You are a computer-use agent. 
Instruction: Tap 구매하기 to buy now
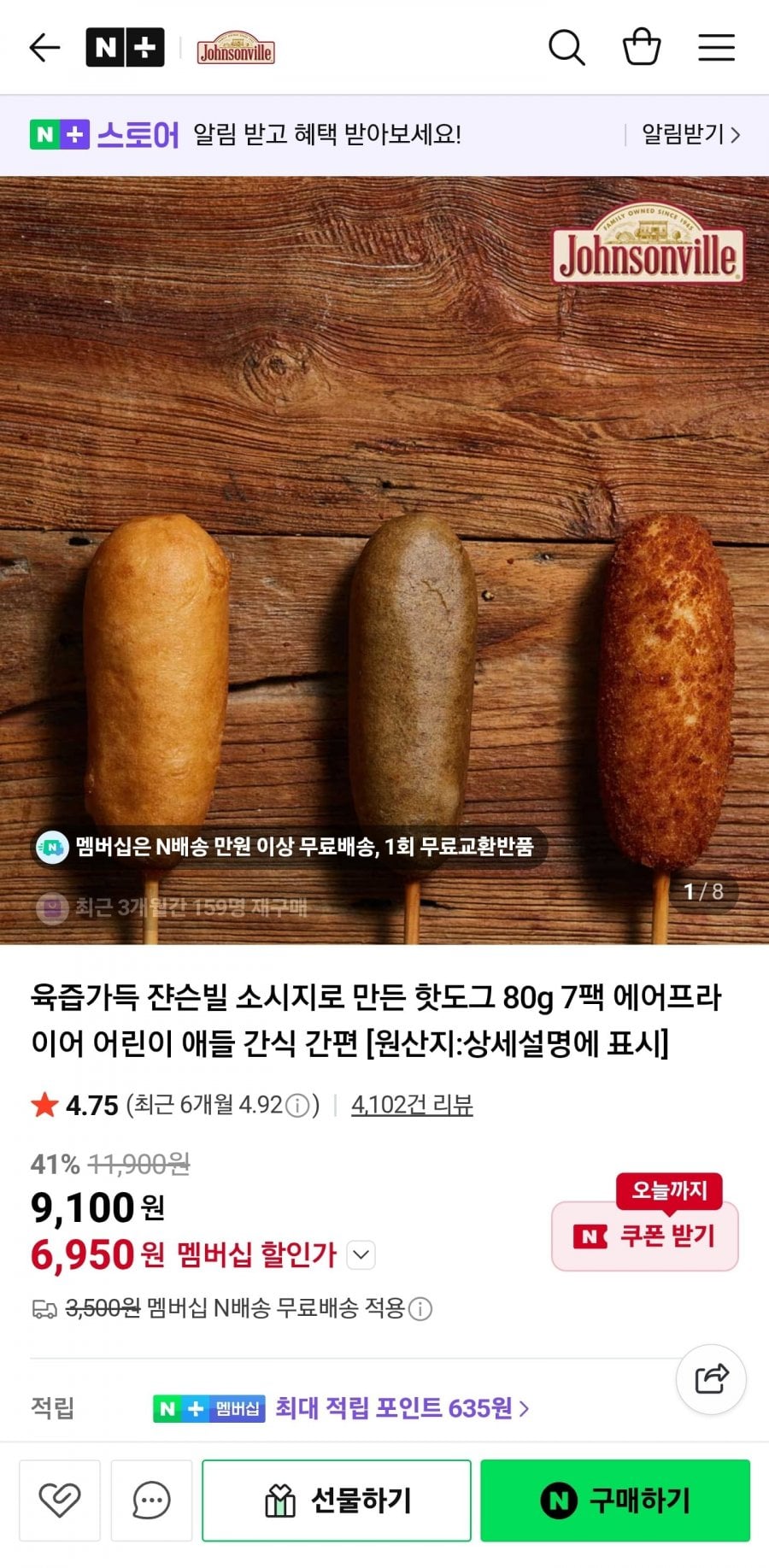click(615, 1500)
